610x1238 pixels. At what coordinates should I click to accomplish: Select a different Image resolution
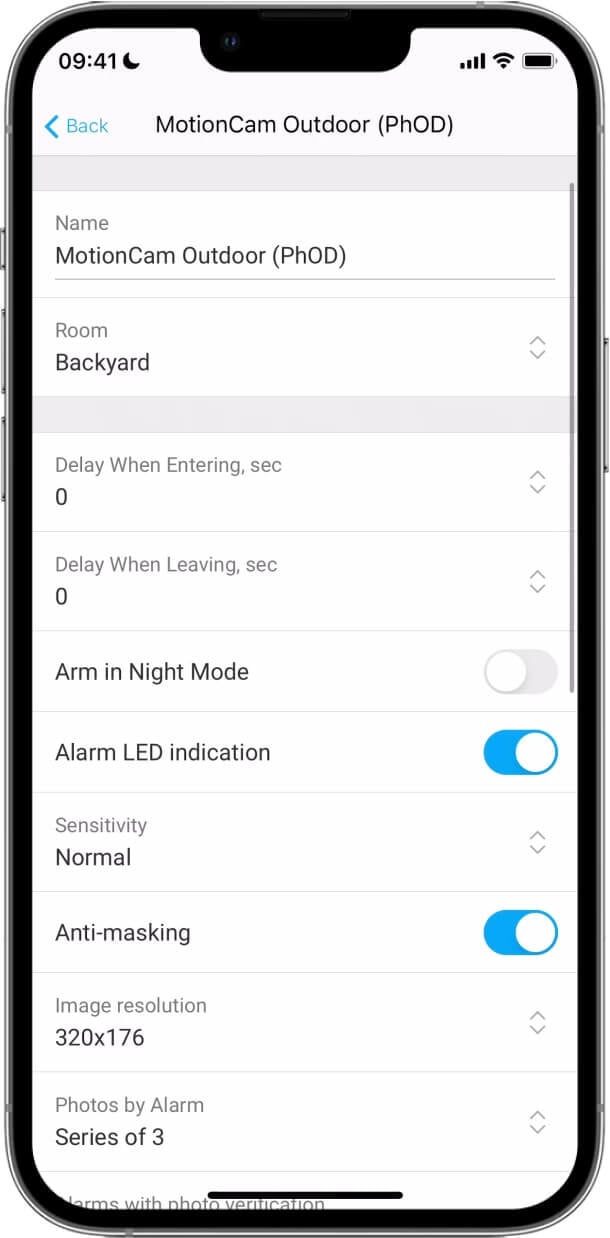(304, 1022)
